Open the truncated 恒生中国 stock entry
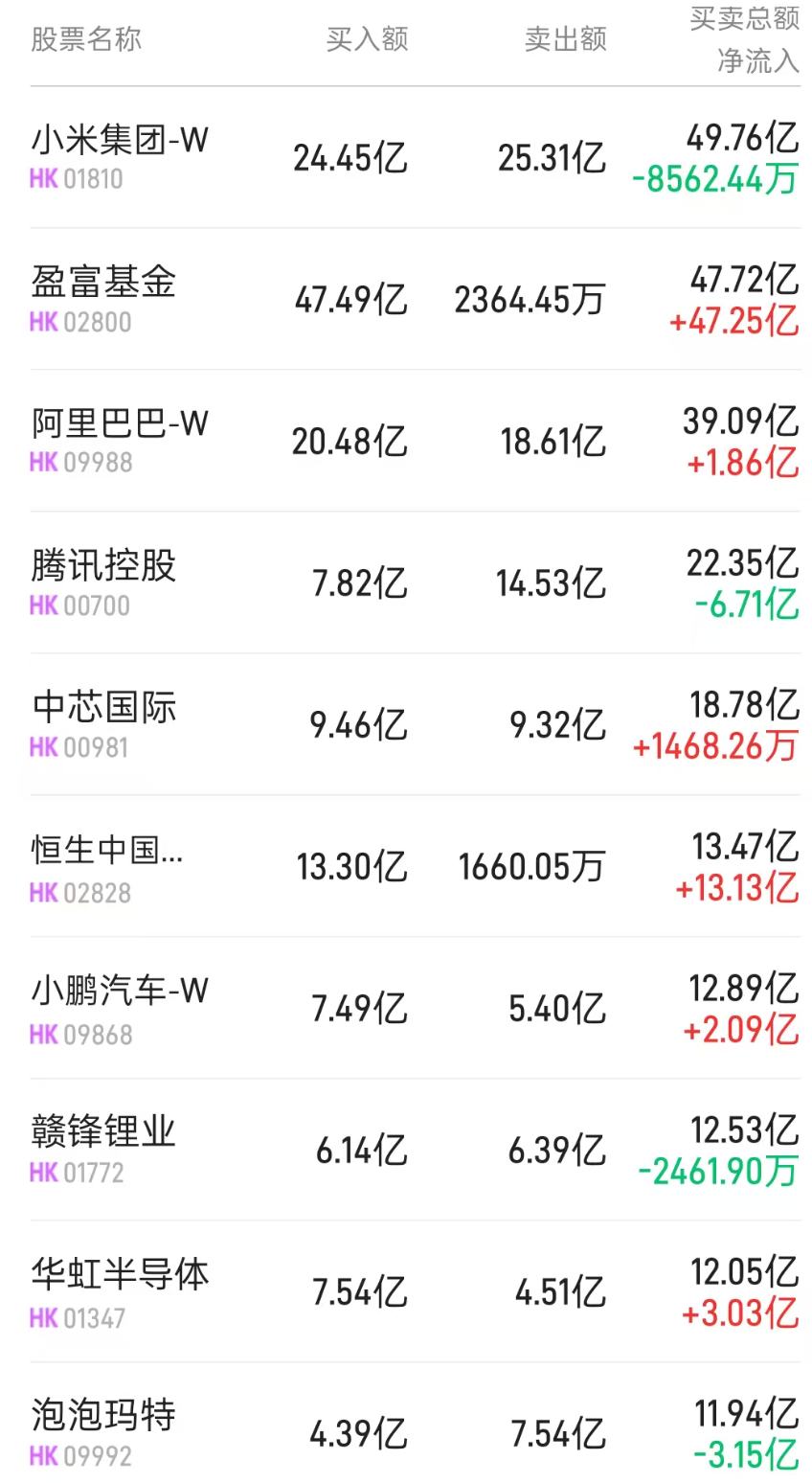 coord(110,850)
